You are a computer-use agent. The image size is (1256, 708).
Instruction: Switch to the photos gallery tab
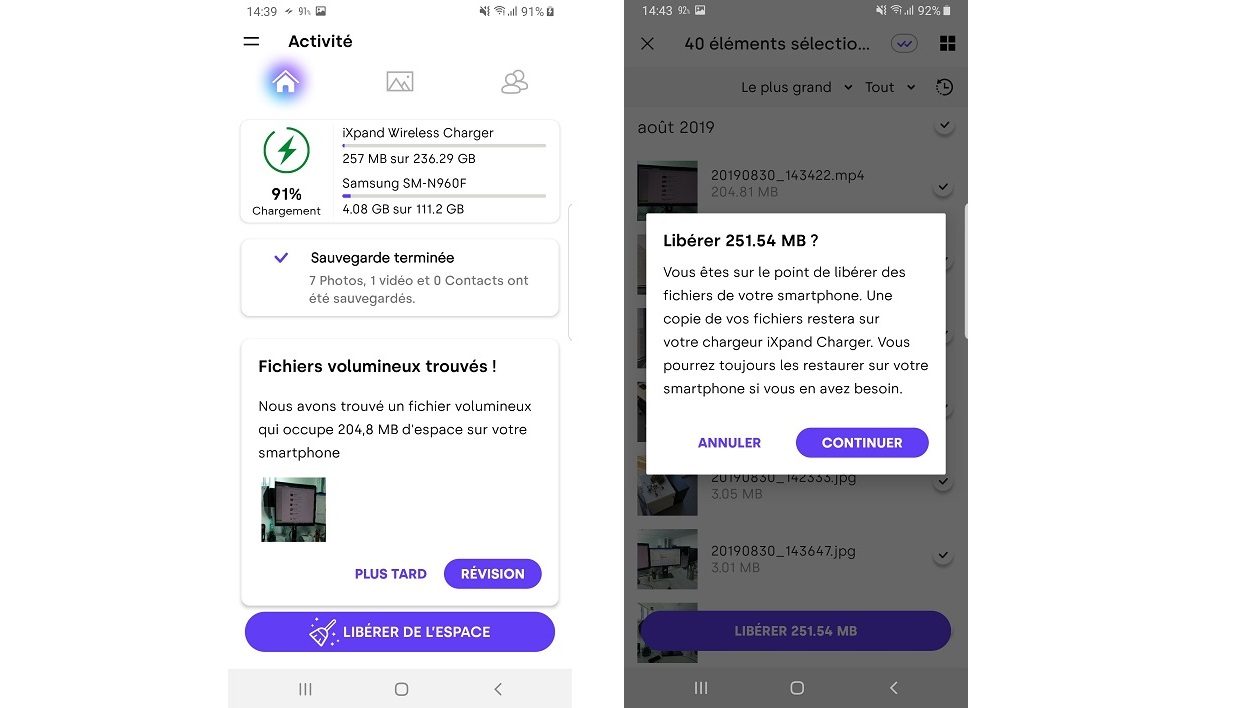(400, 82)
